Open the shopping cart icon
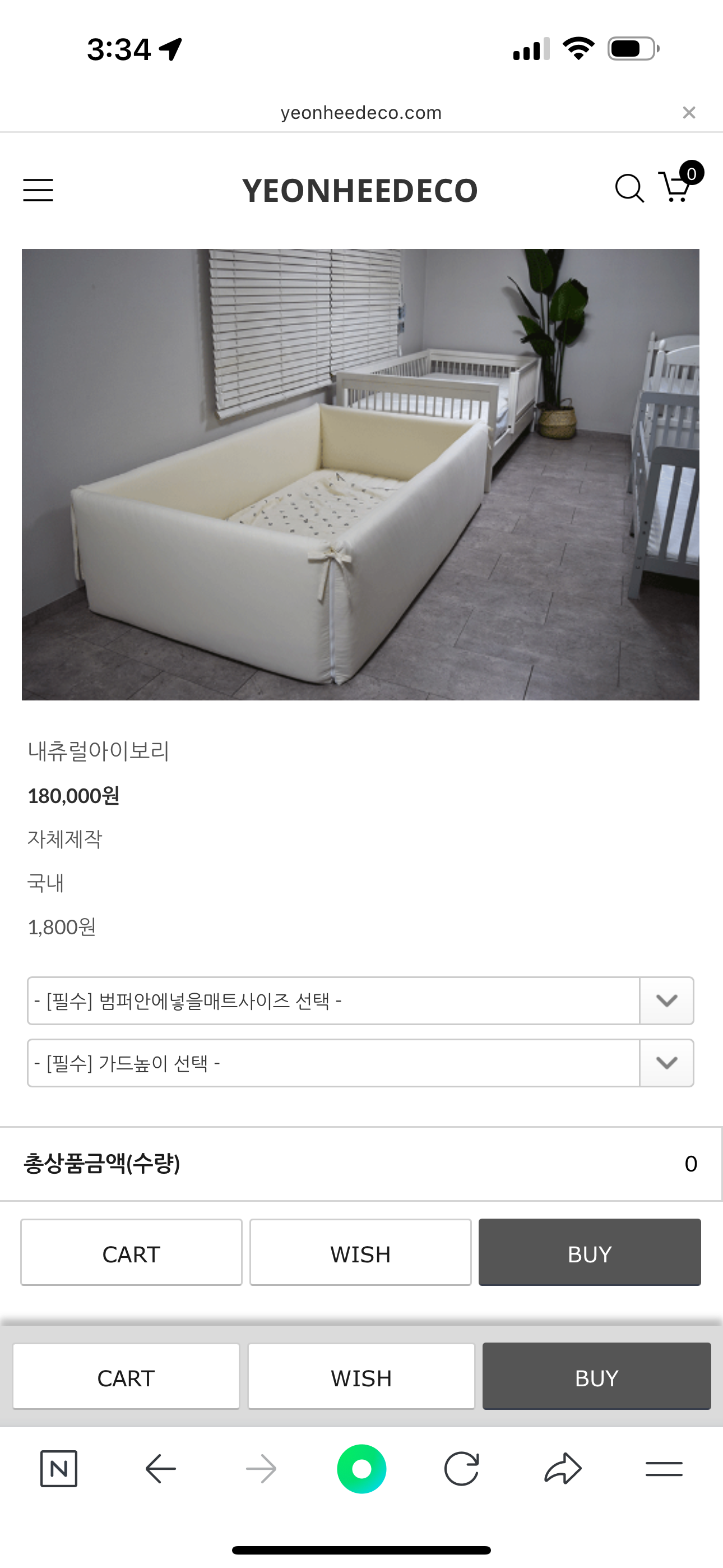 676,186
